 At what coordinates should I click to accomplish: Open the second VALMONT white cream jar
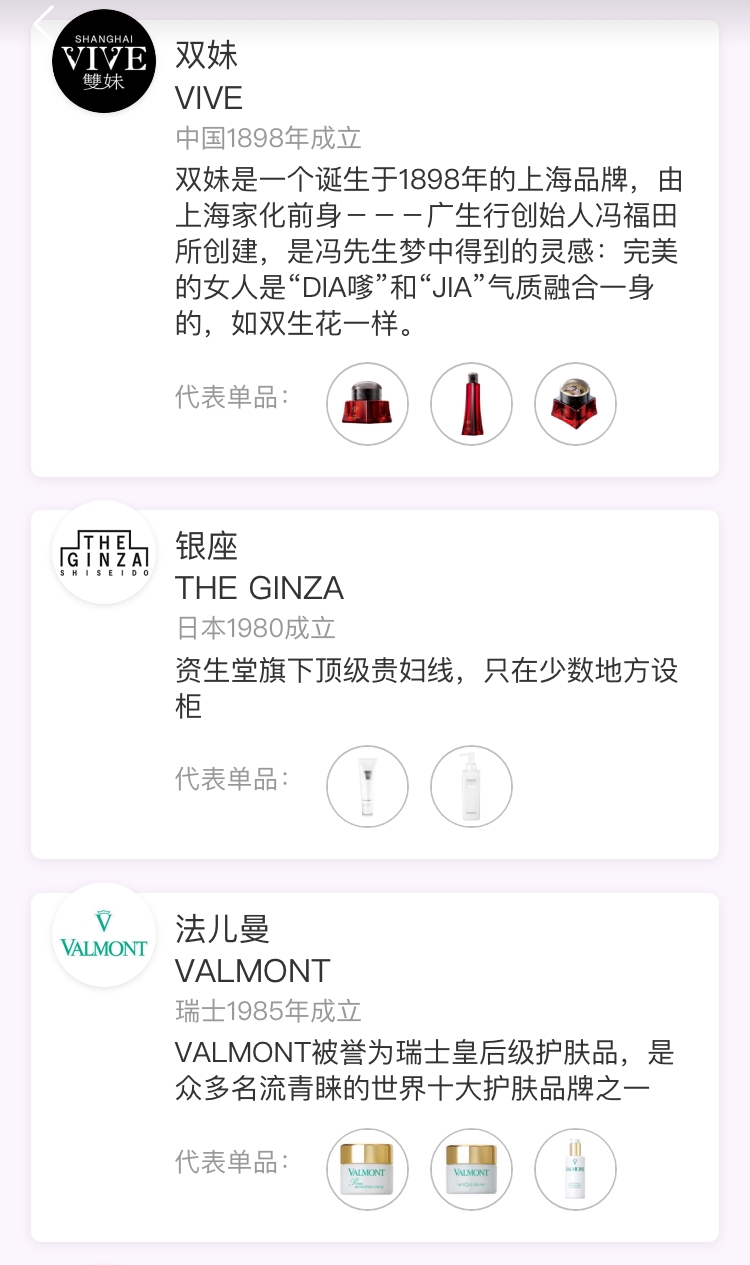click(471, 1169)
